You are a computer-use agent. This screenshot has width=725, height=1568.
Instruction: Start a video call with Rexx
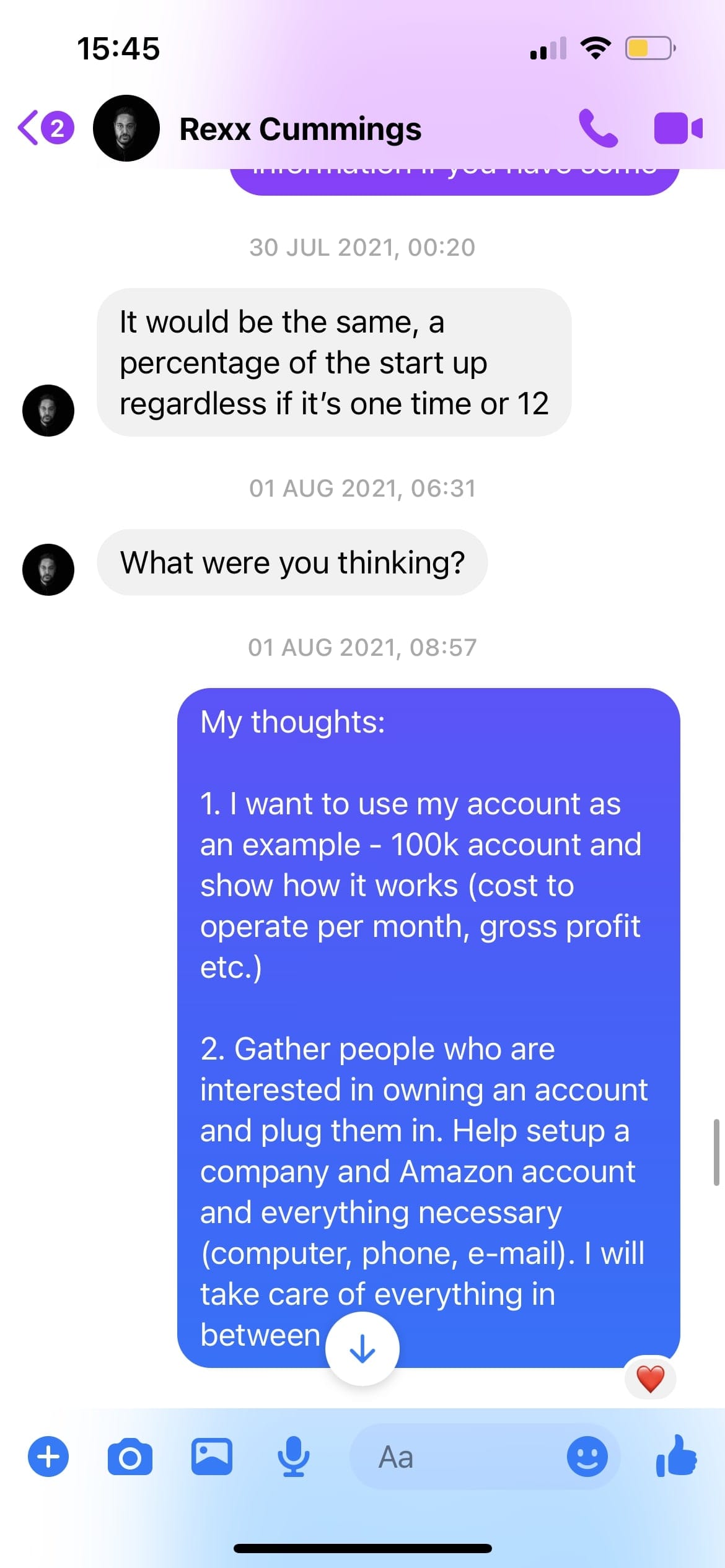click(678, 129)
